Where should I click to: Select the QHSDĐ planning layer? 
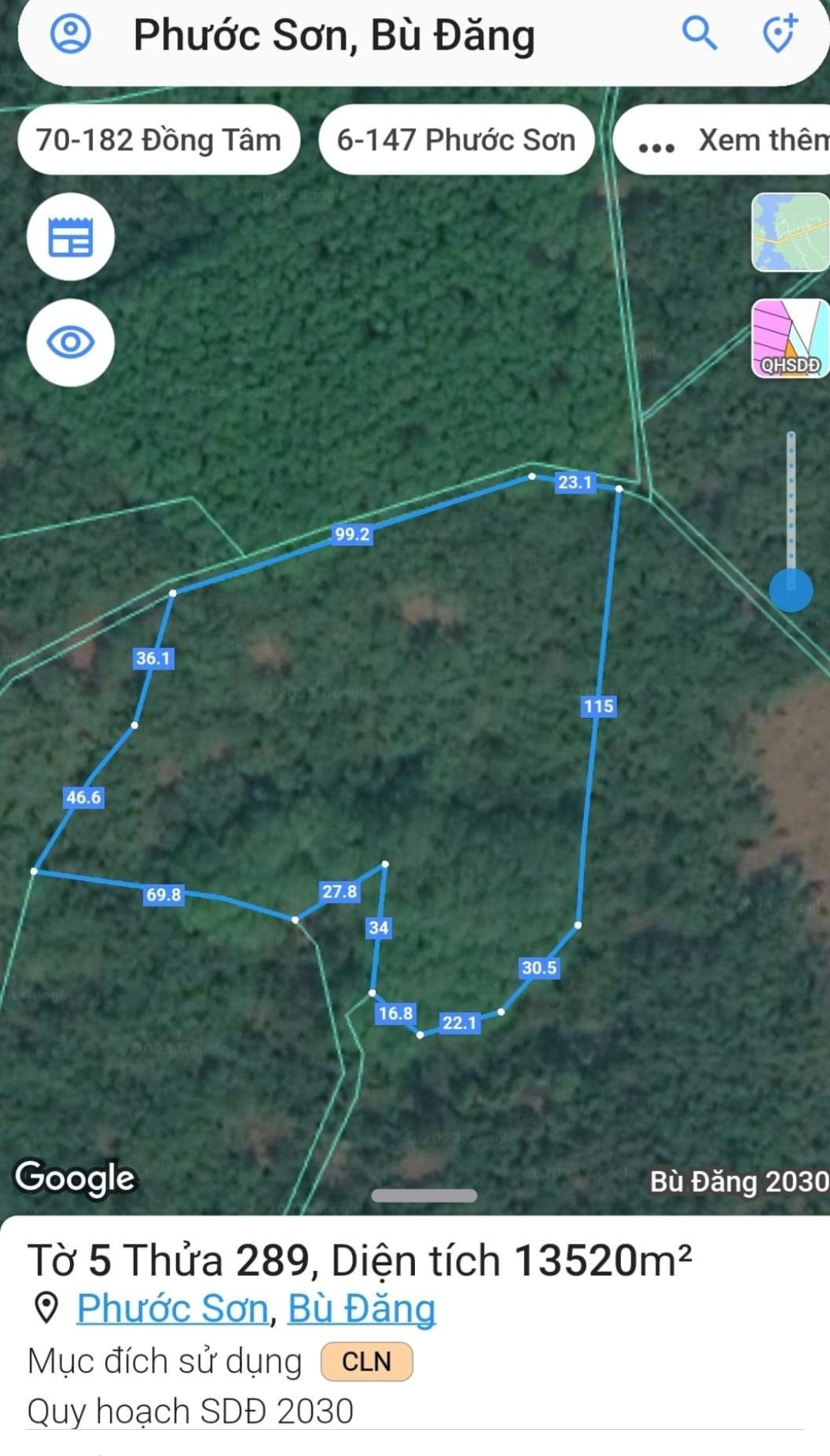click(790, 338)
